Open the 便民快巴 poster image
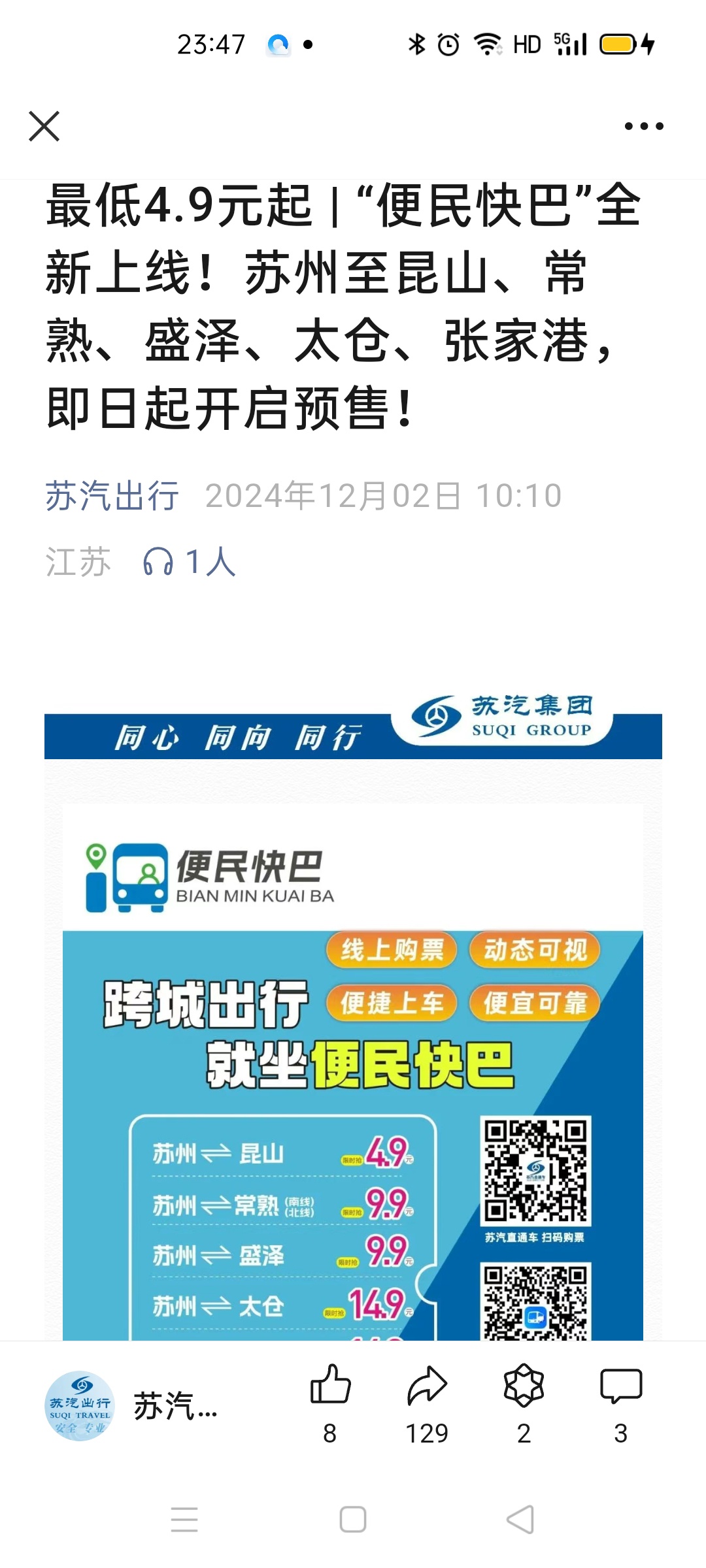This screenshot has height=1568, width=706. [353, 1026]
